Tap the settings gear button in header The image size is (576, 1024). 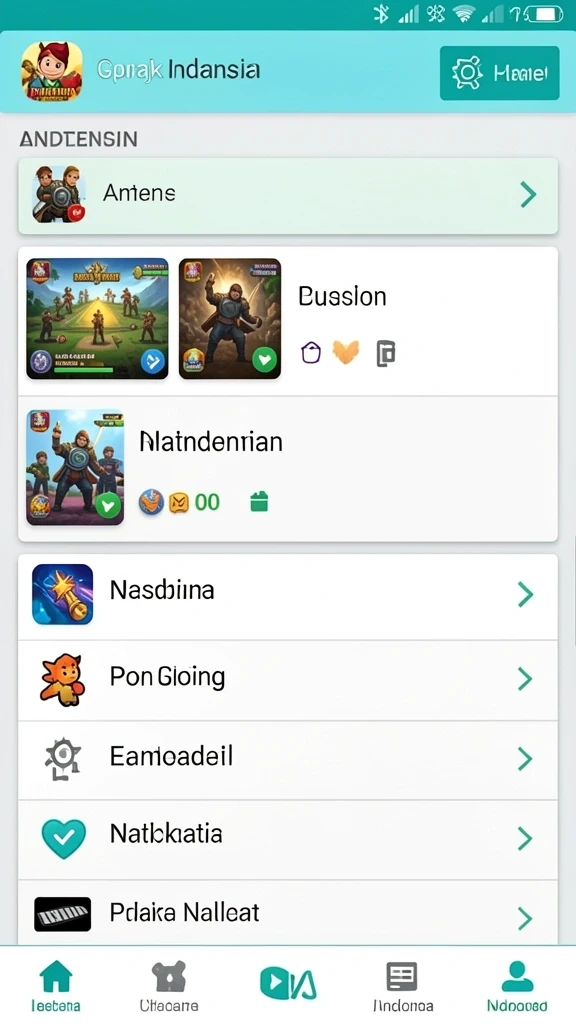[500, 72]
